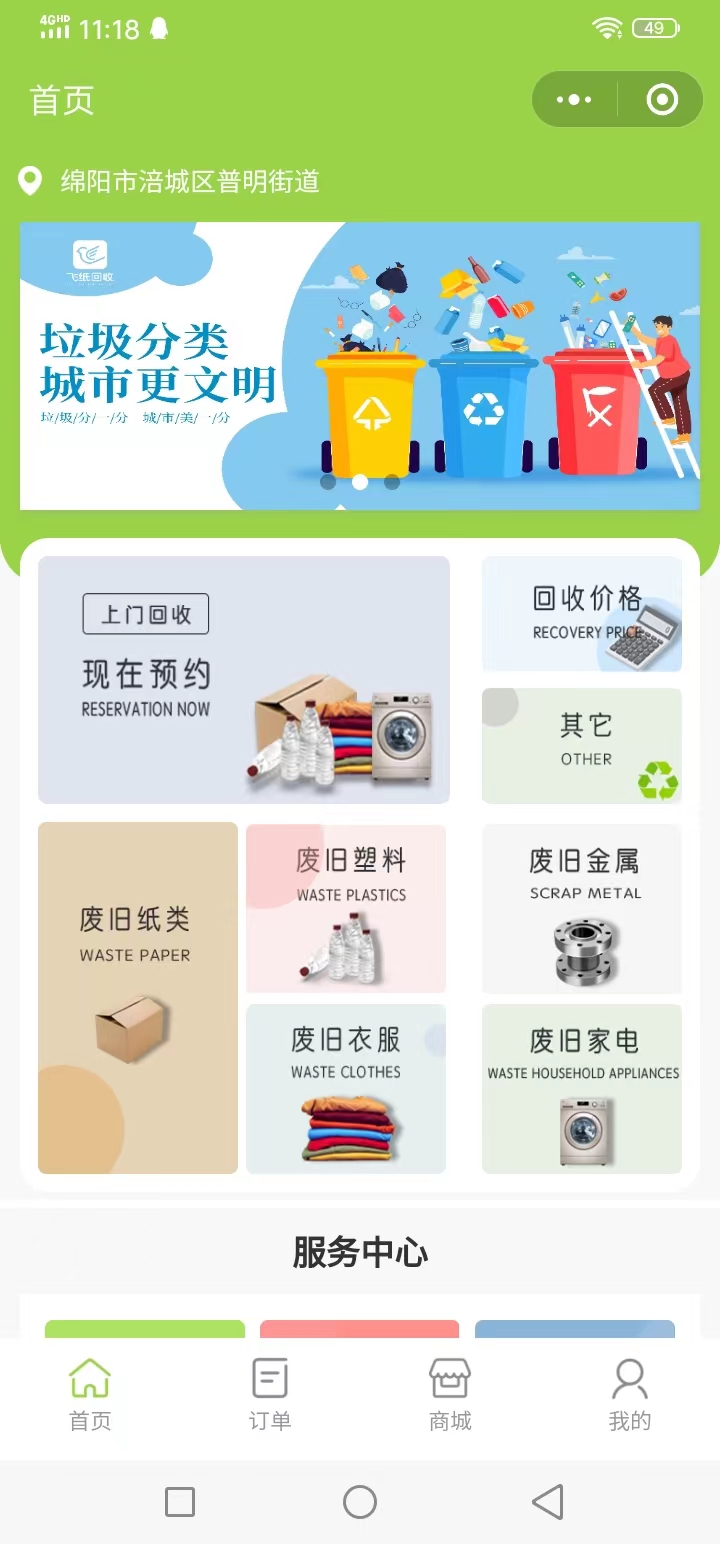Open recent apps with square button
The height and width of the screenshot is (1544, 720).
click(180, 1501)
